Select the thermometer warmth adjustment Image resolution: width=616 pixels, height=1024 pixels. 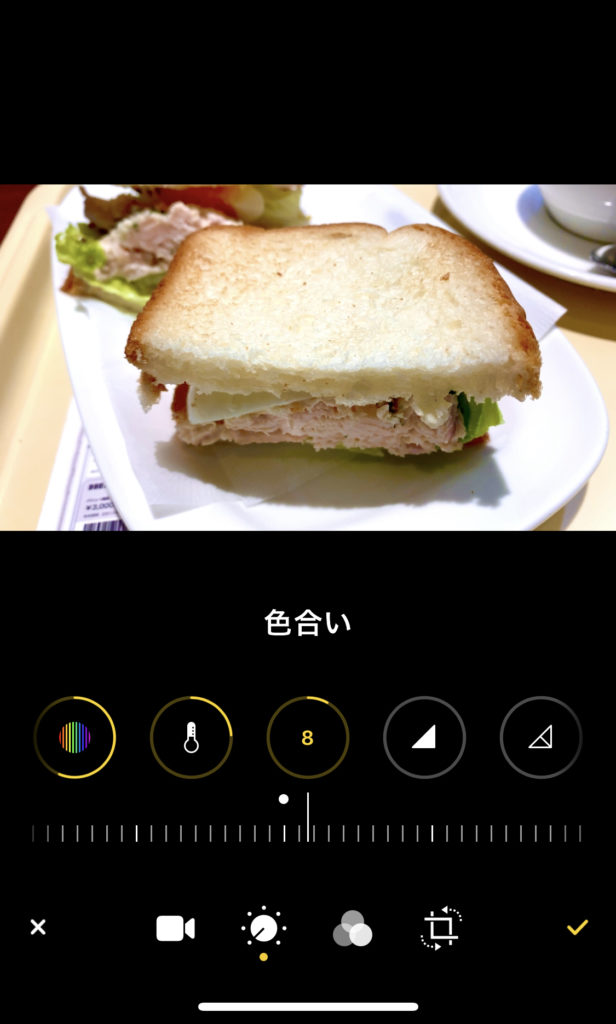191,737
